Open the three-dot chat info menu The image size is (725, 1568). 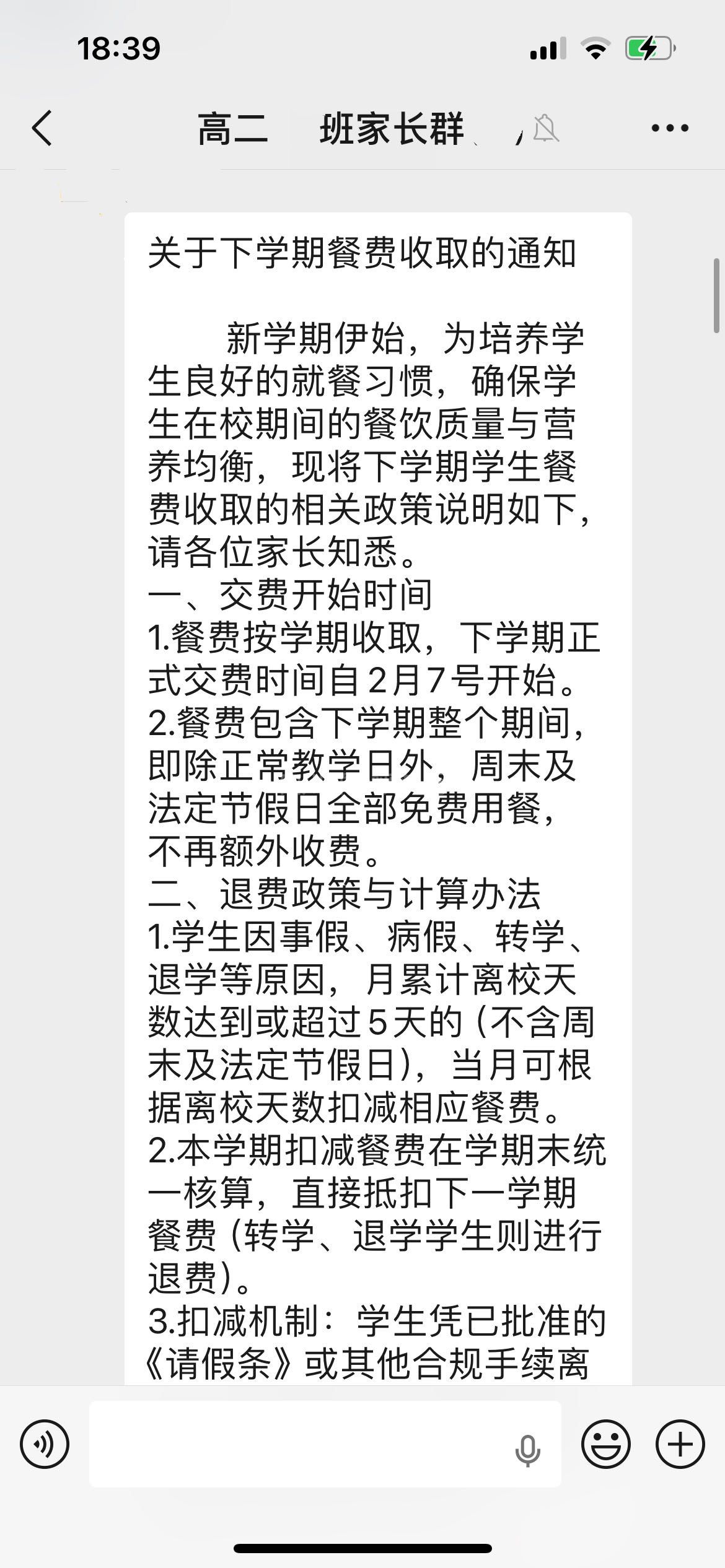click(670, 128)
